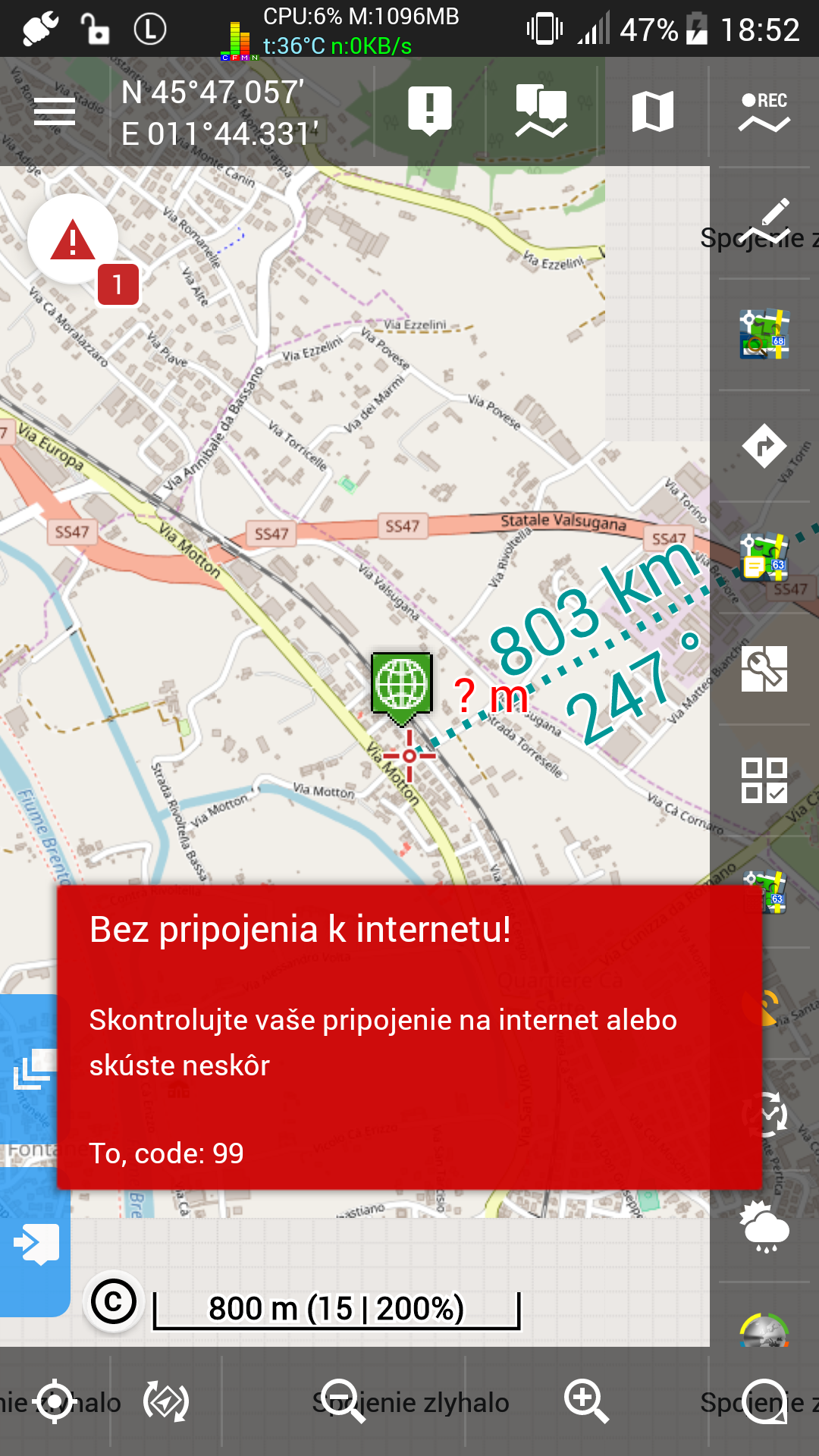This screenshot has width=819, height=1456.
Task: Tap the copyright symbol button
Action: [114, 1302]
